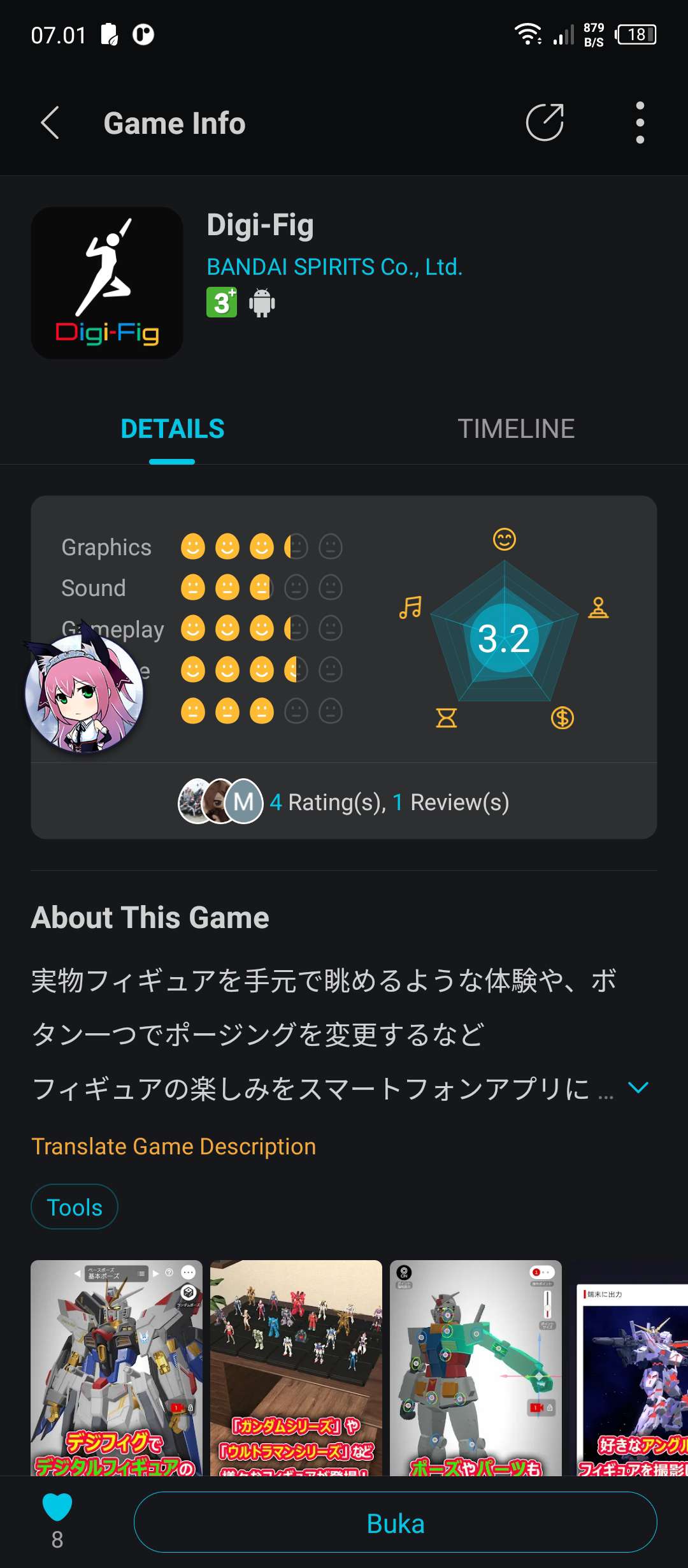This screenshot has width=688, height=1568.
Task: Open the Digi-Fig app icon image
Action: (x=107, y=282)
